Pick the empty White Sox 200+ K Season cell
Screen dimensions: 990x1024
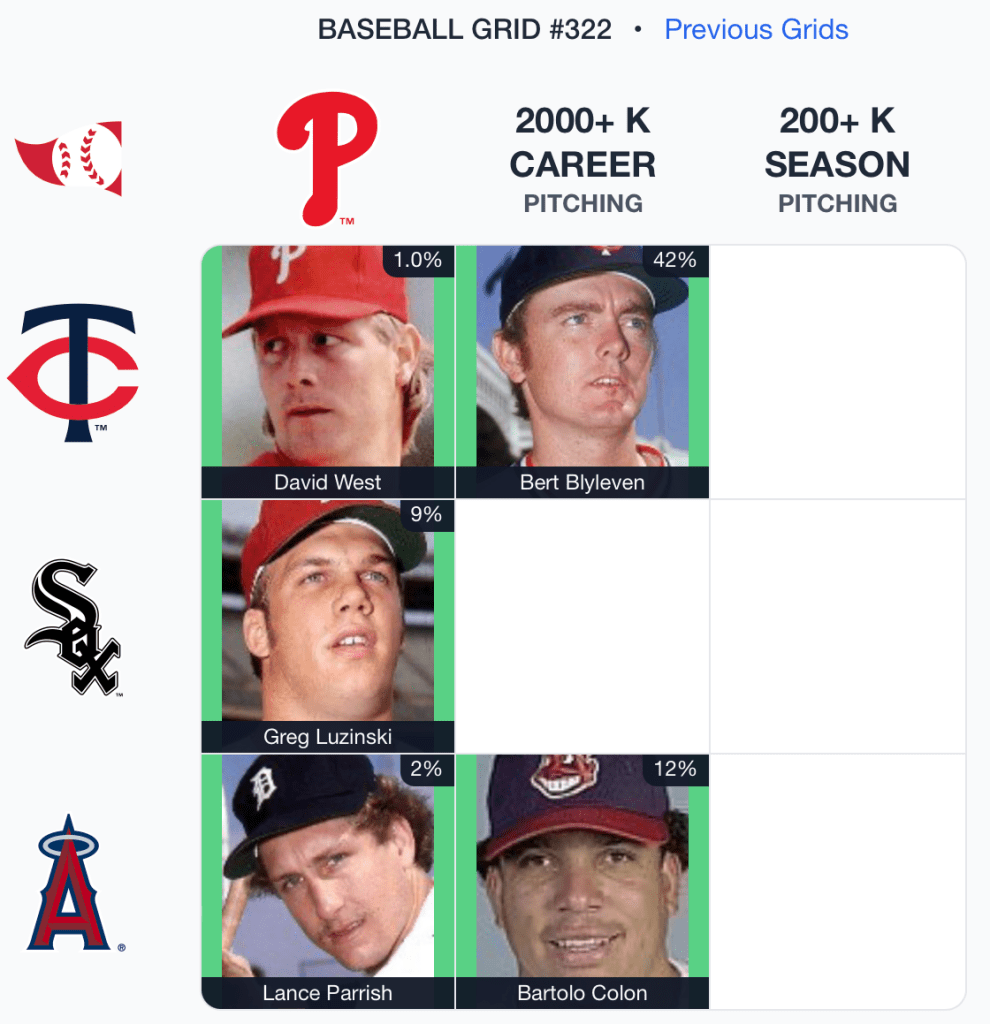click(837, 626)
